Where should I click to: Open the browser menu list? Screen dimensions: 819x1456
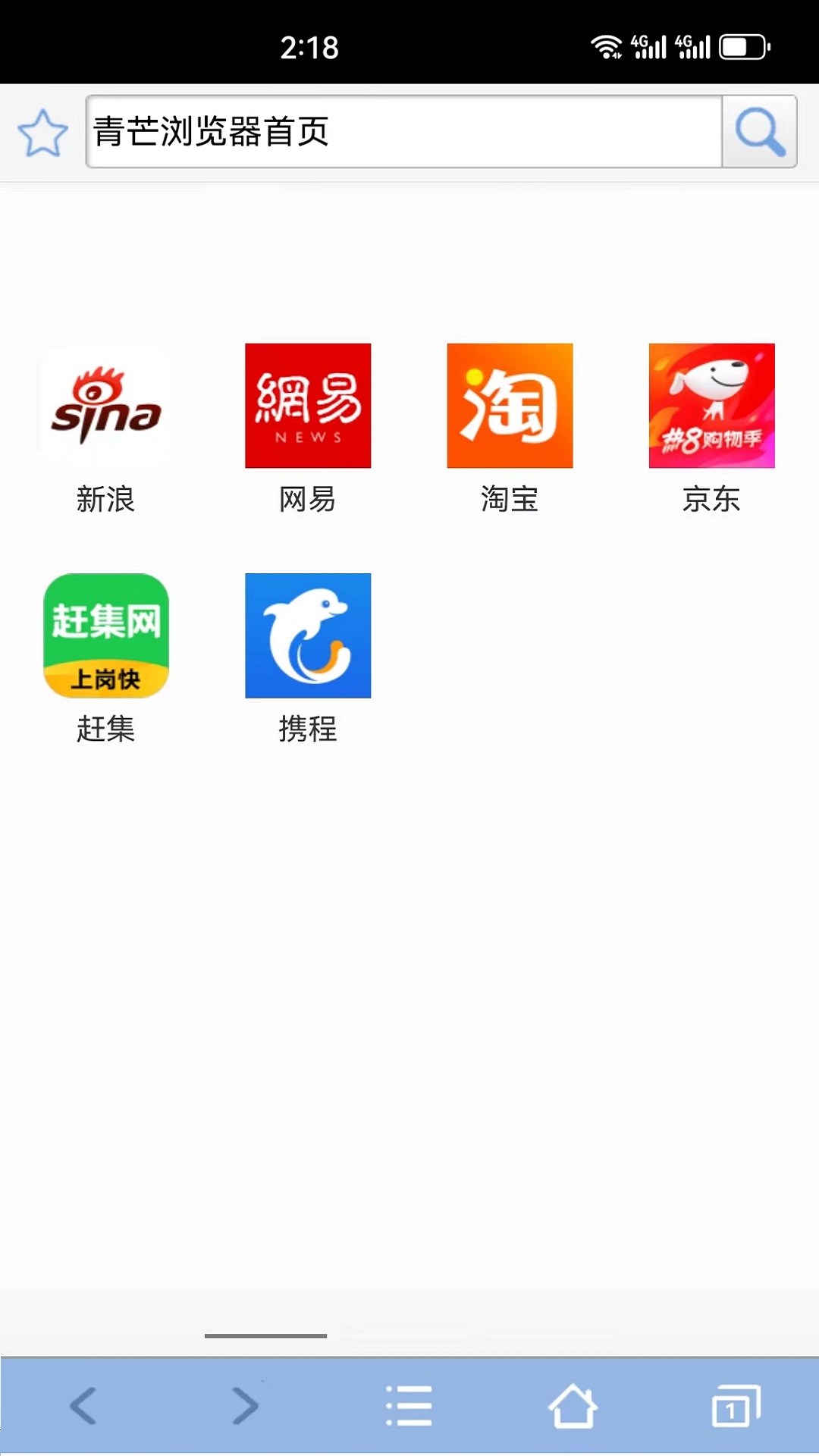tap(409, 1405)
